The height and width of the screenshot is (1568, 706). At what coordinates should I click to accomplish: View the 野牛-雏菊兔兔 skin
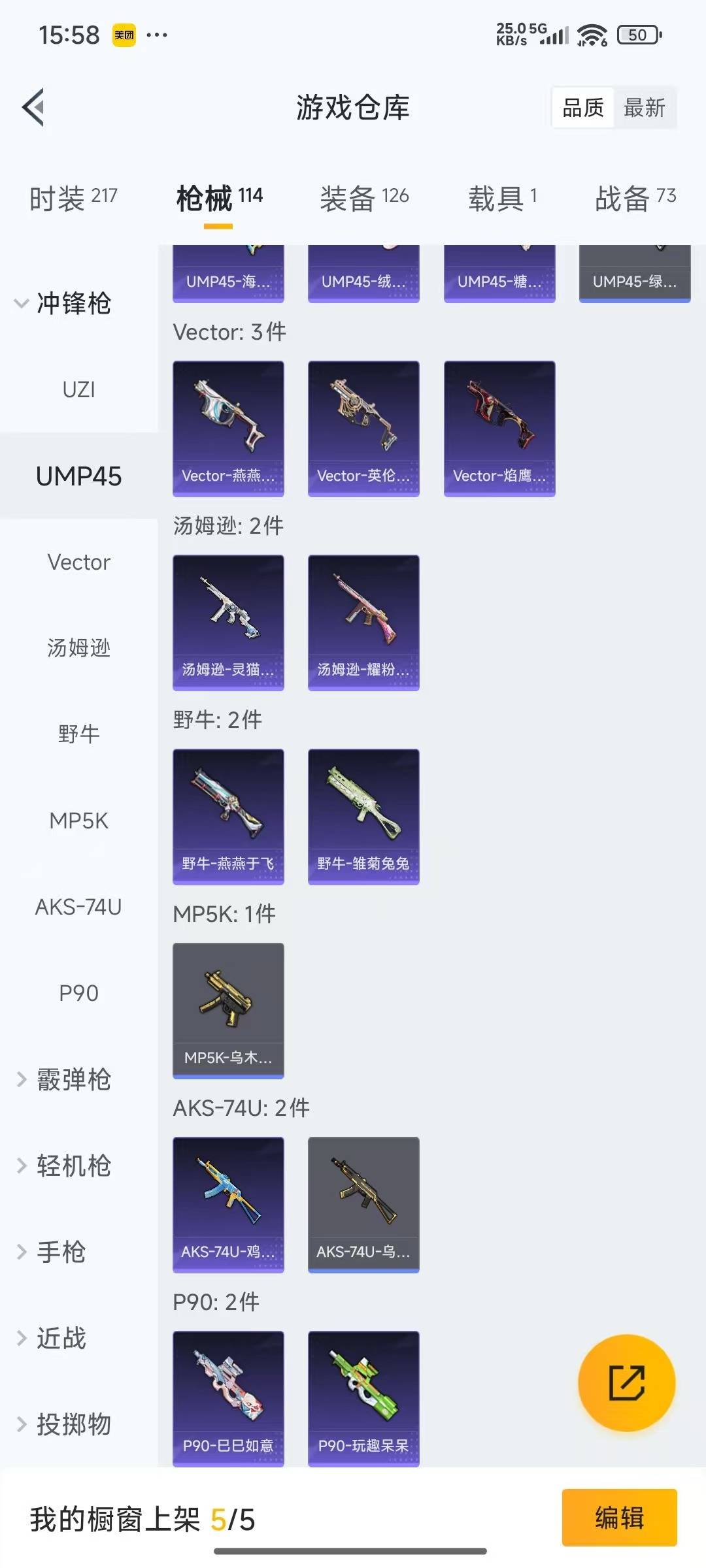[363, 816]
